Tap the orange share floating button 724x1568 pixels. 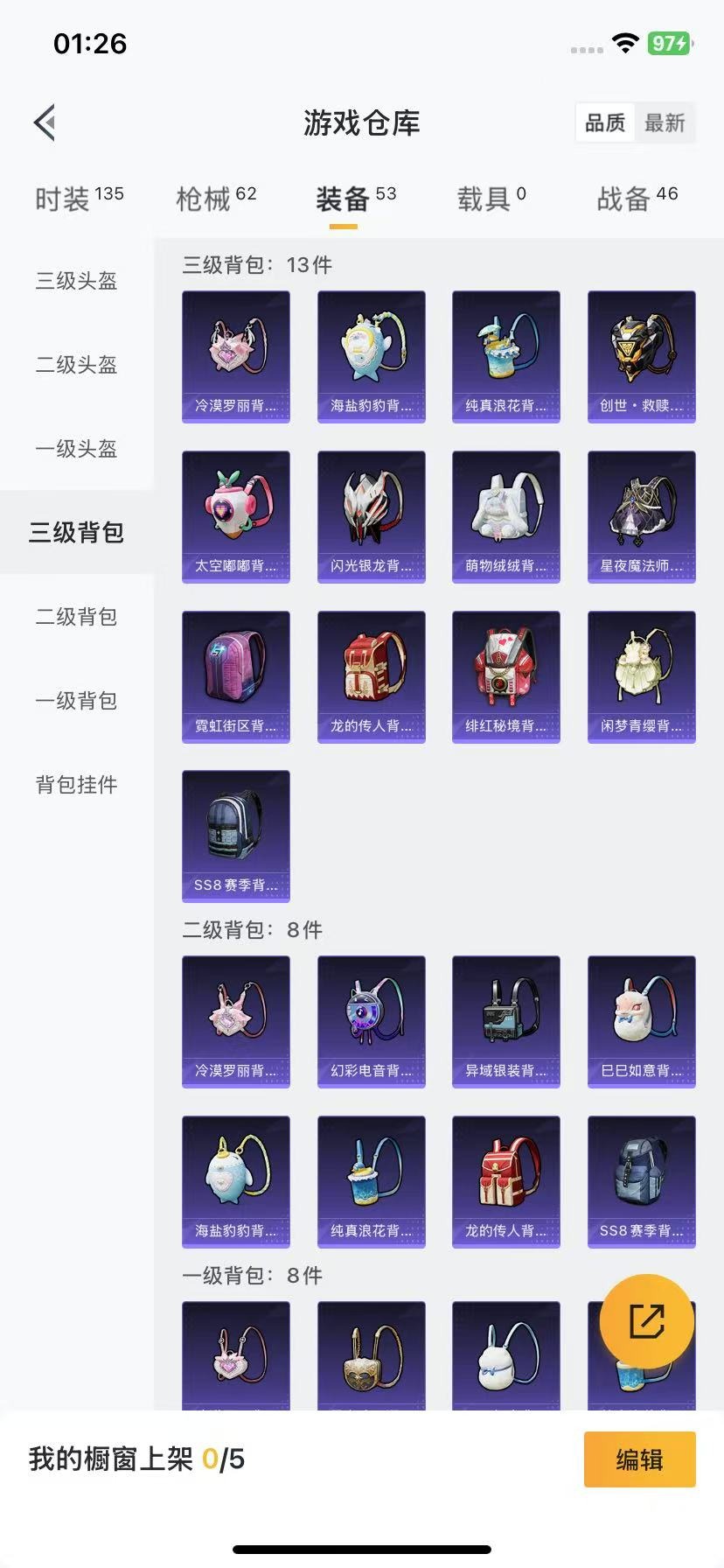pos(647,1321)
